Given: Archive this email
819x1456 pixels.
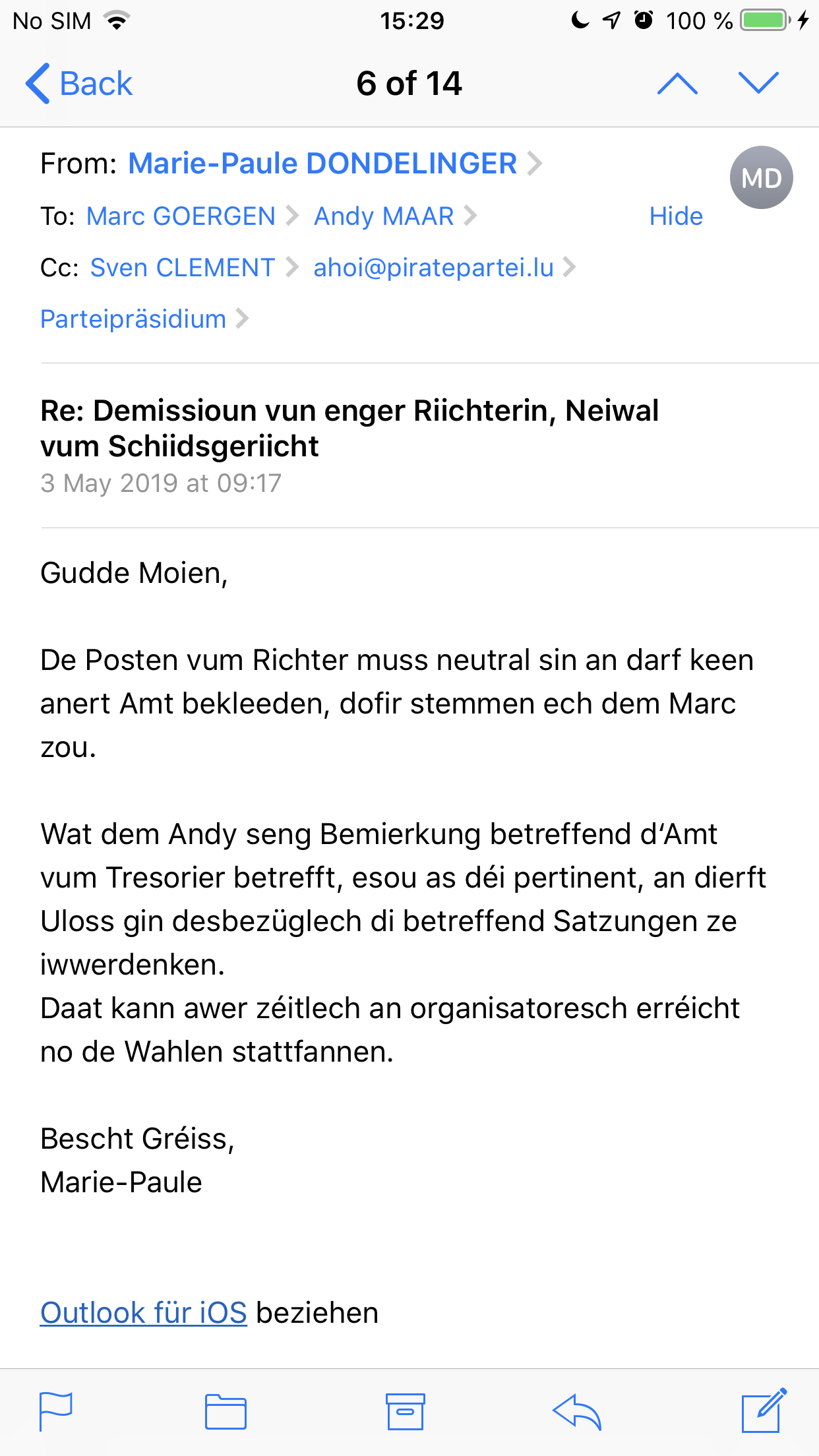Looking at the screenshot, I should click(x=405, y=1411).
